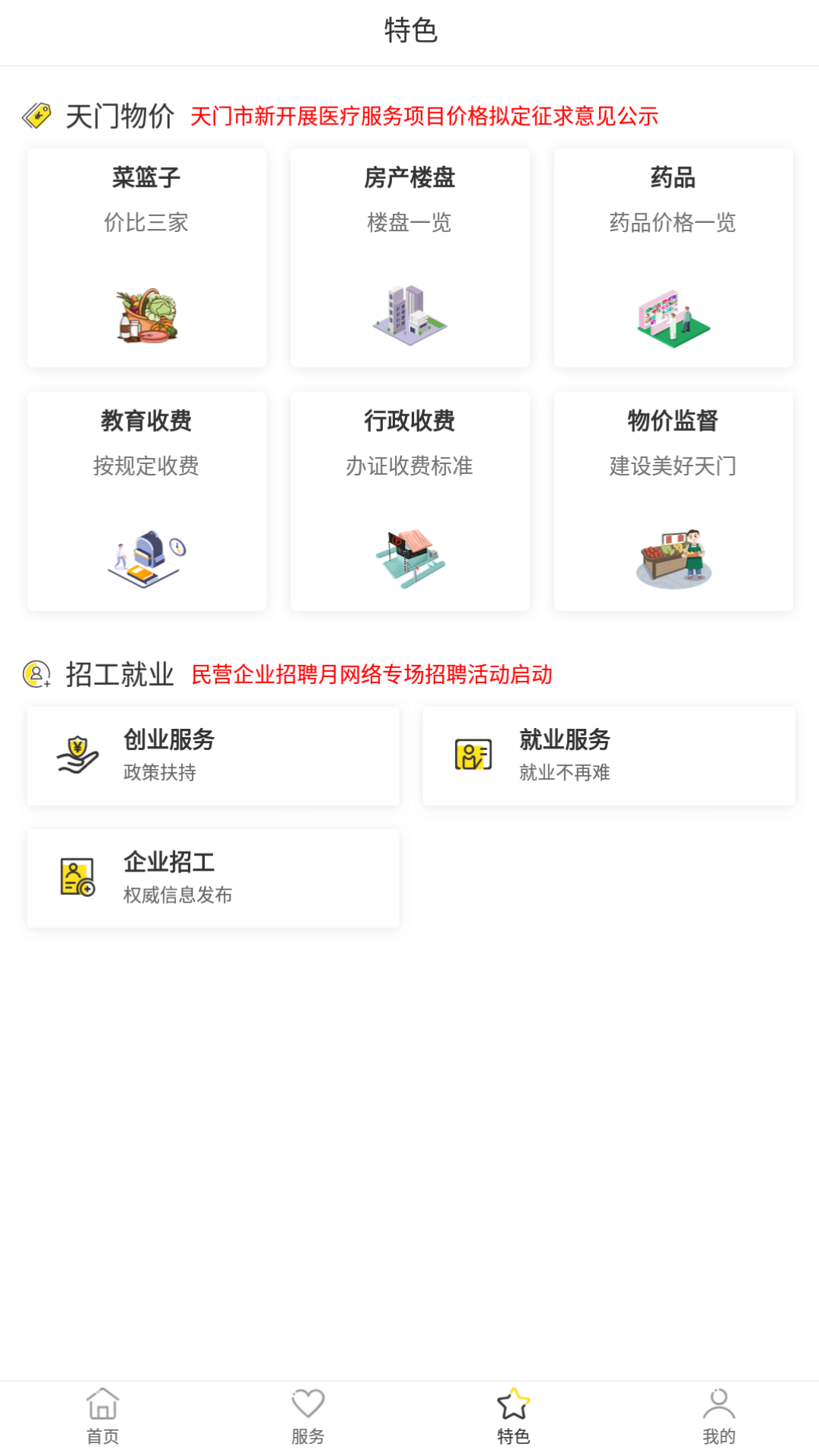Select the 行政收费 office building icon

(x=409, y=557)
